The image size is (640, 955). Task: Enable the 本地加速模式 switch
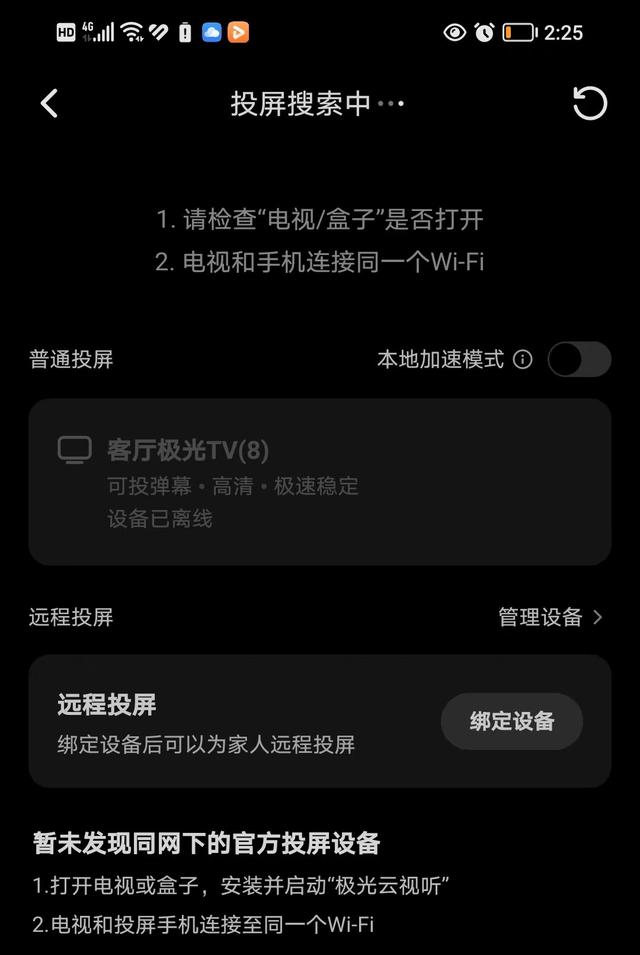coord(579,359)
